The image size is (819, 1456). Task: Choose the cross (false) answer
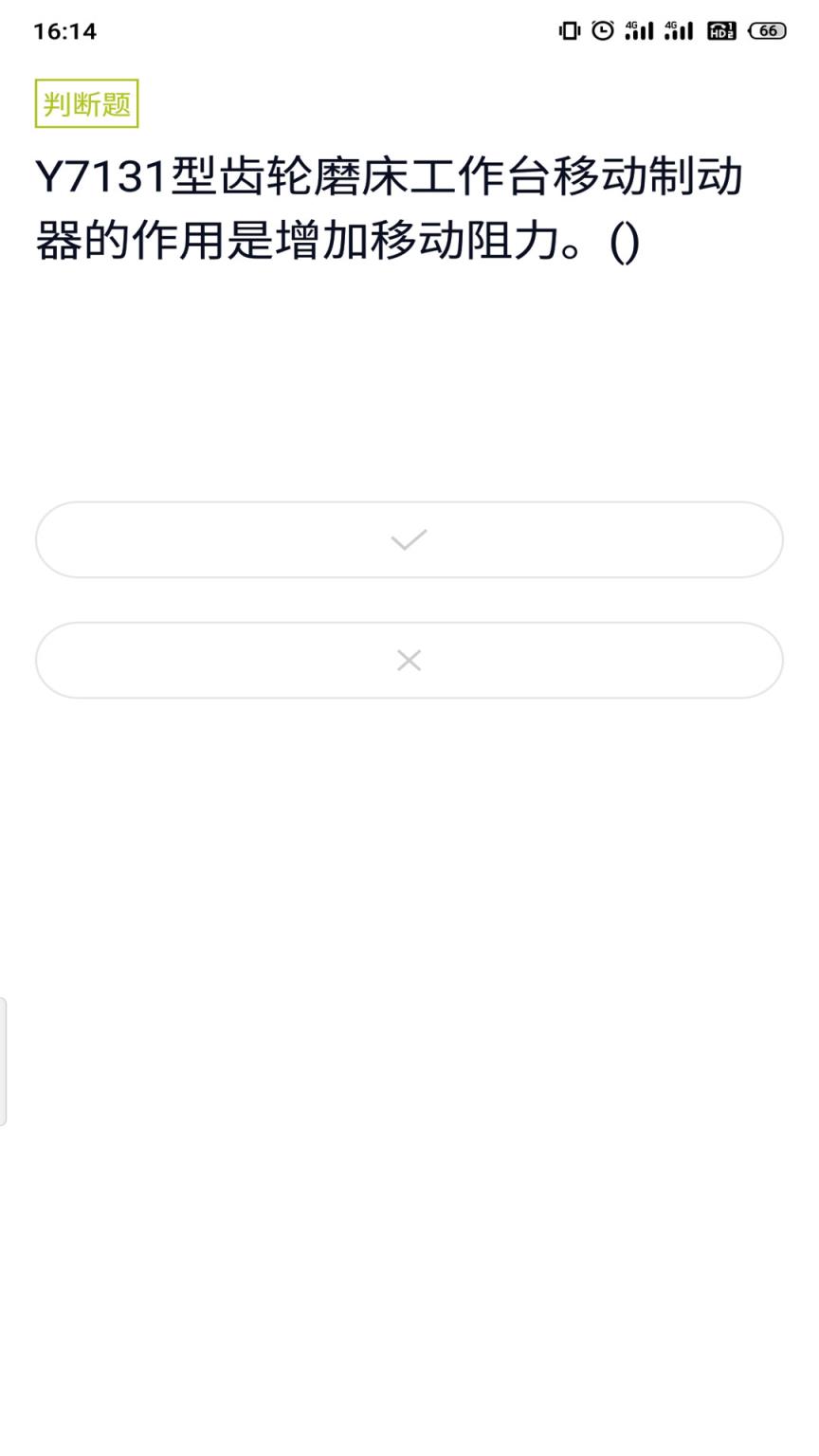point(409,660)
